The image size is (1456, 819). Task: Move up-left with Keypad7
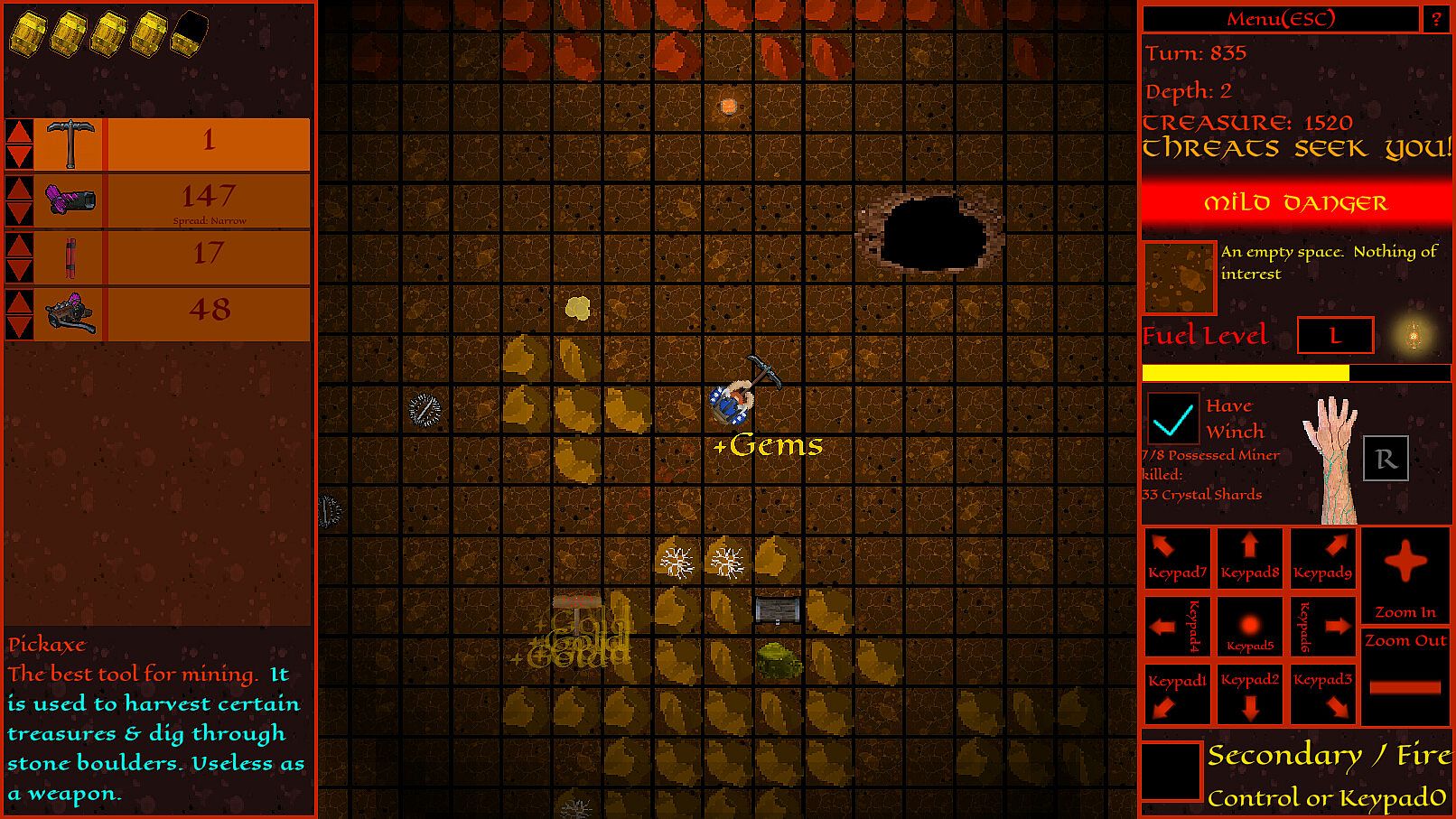[1177, 558]
